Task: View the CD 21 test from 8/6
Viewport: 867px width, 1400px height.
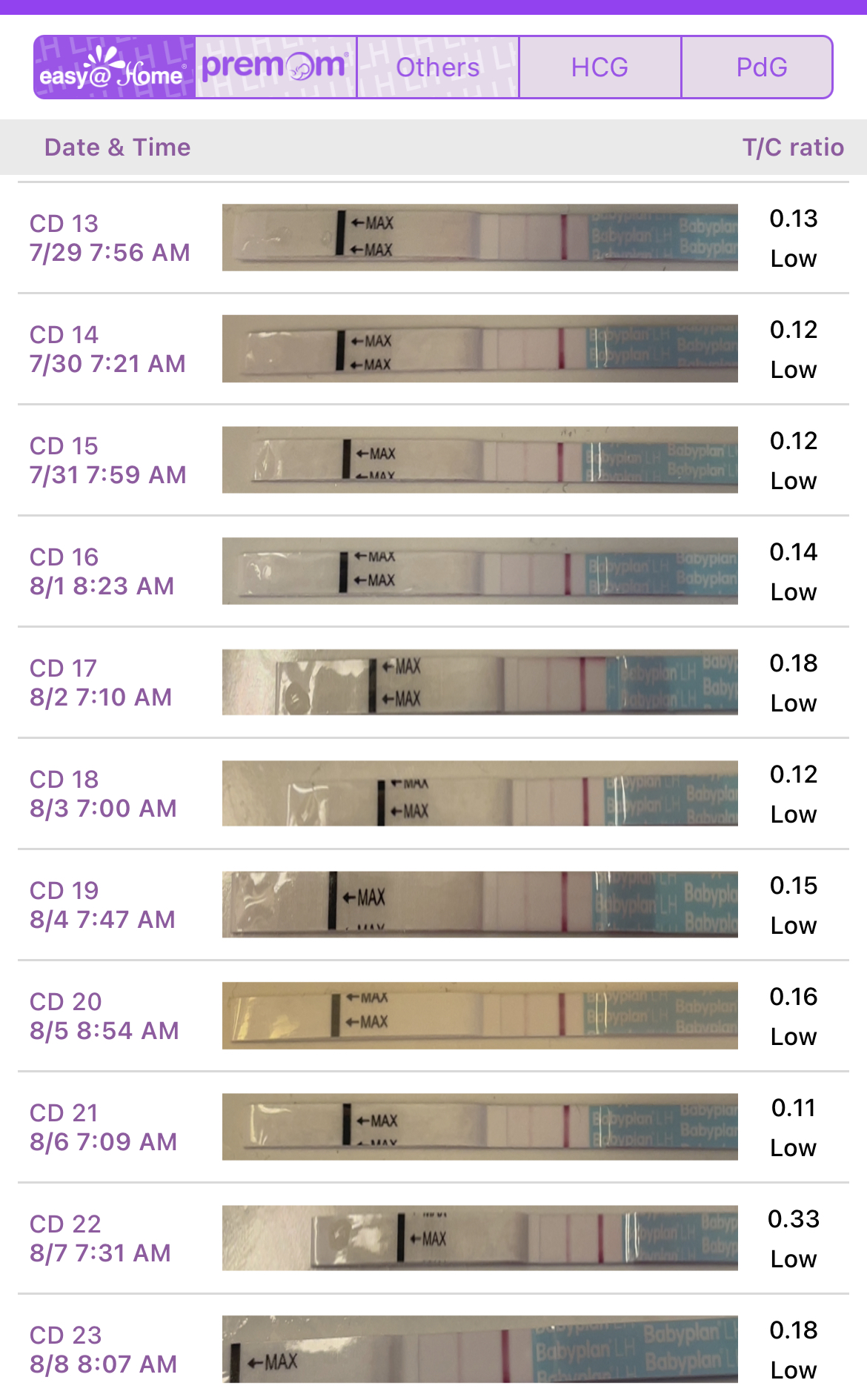Action: [433, 1127]
